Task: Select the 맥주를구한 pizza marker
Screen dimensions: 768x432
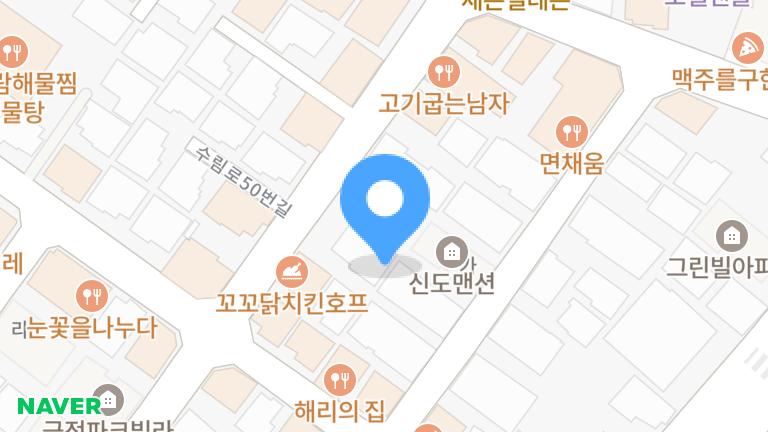Action: point(746,45)
